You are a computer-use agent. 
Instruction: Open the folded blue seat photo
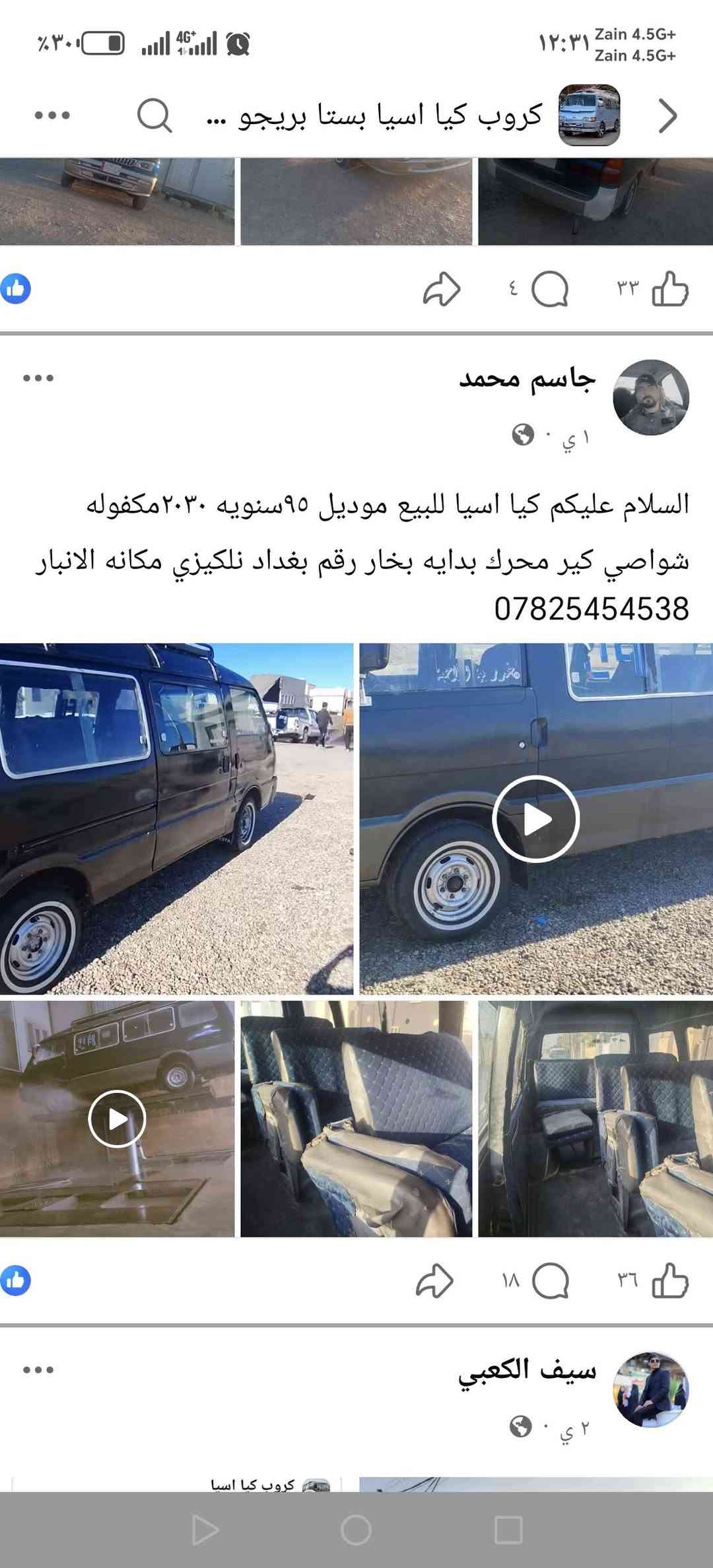[356, 1119]
